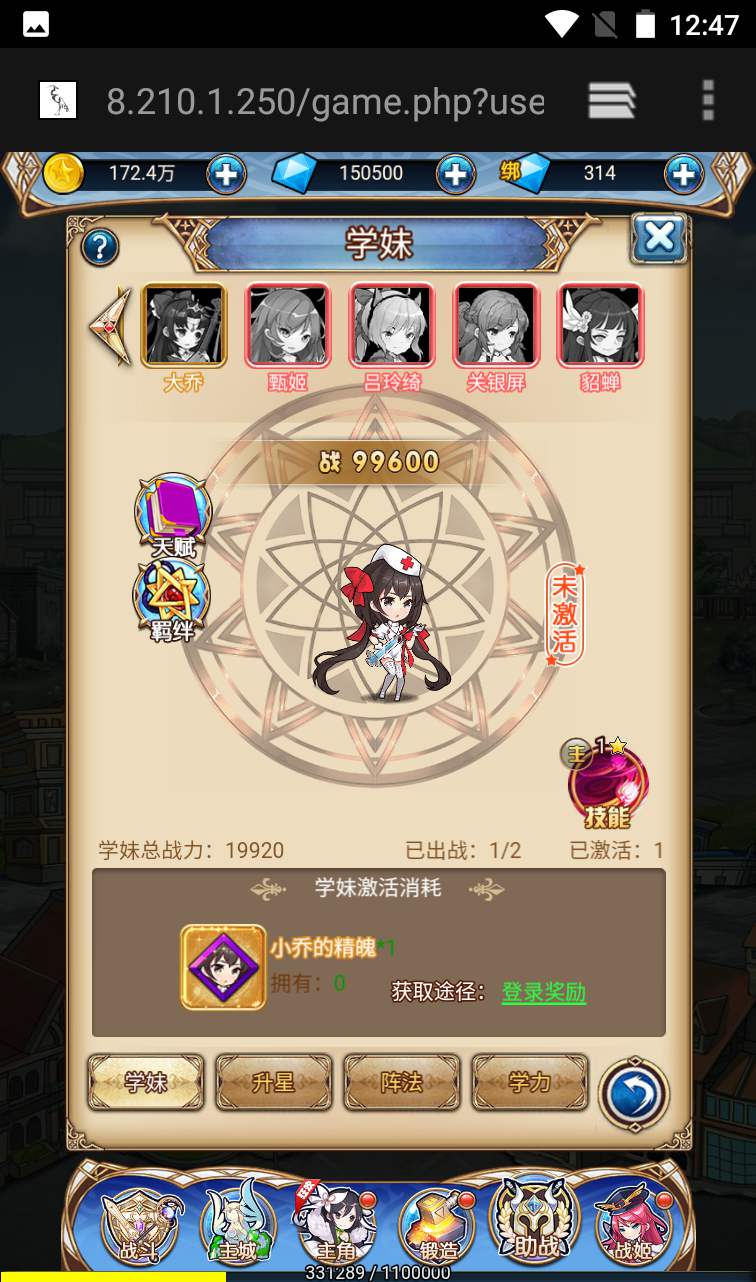Switch to the 学力 tab
This screenshot has height=1282, width=756.
530,1082
